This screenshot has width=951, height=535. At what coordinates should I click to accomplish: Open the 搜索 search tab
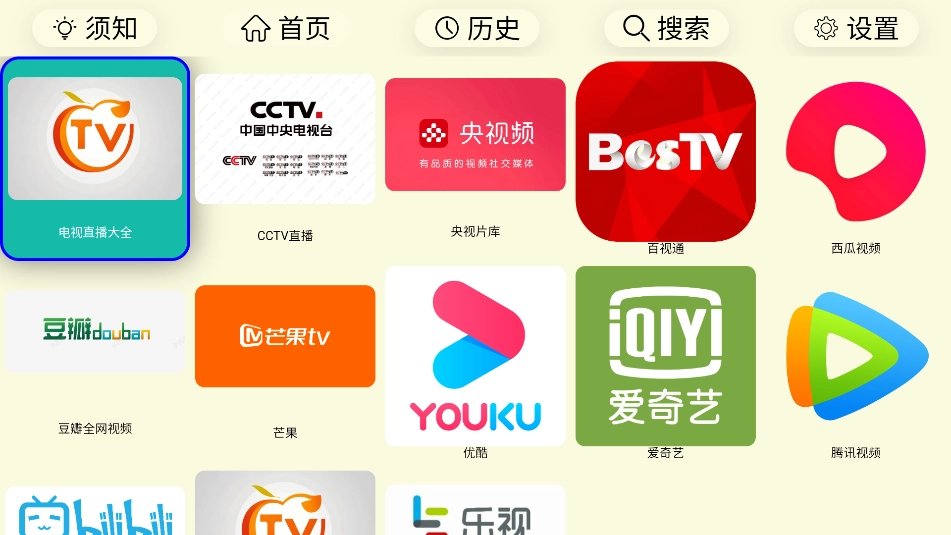click(666, 29)
